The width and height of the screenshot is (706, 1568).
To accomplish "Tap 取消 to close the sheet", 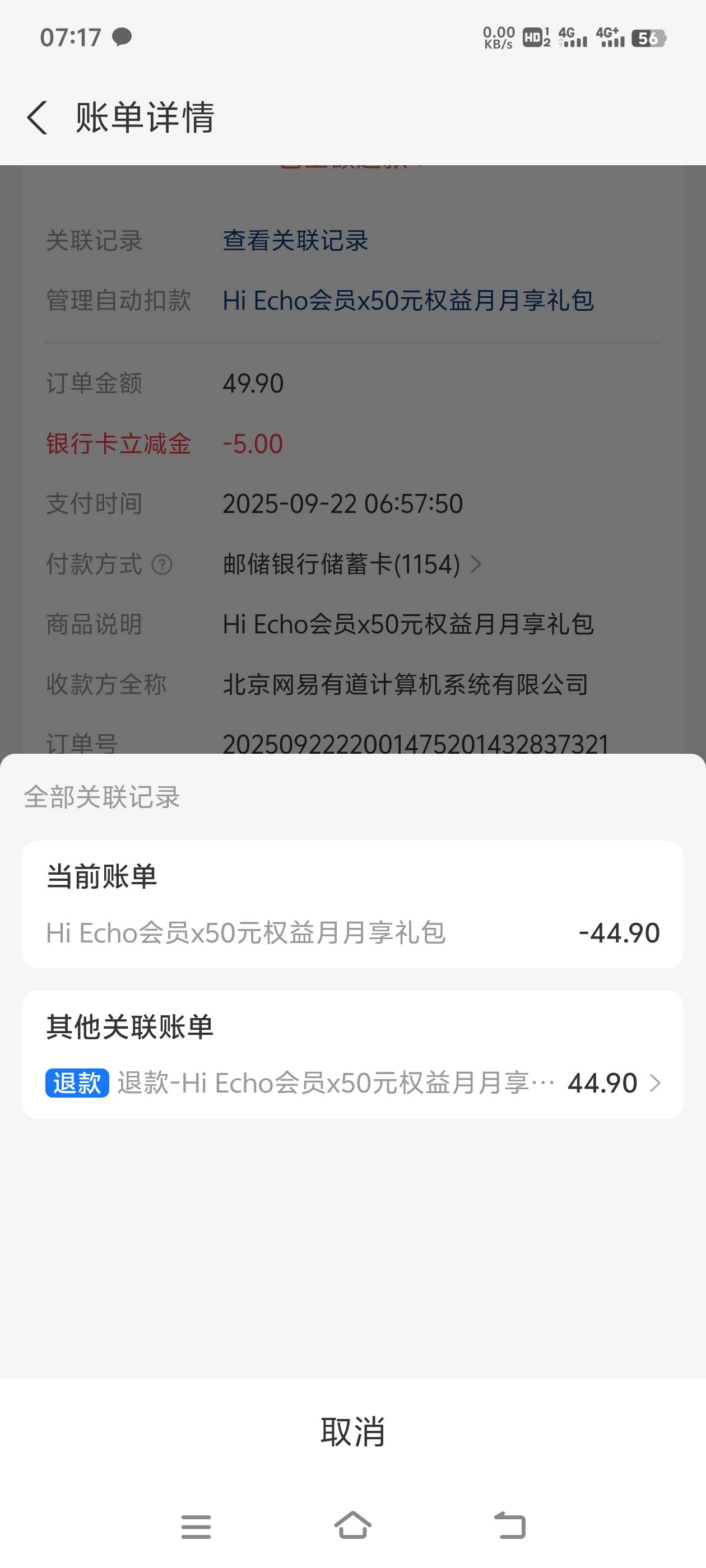I will click(352, 1432).
